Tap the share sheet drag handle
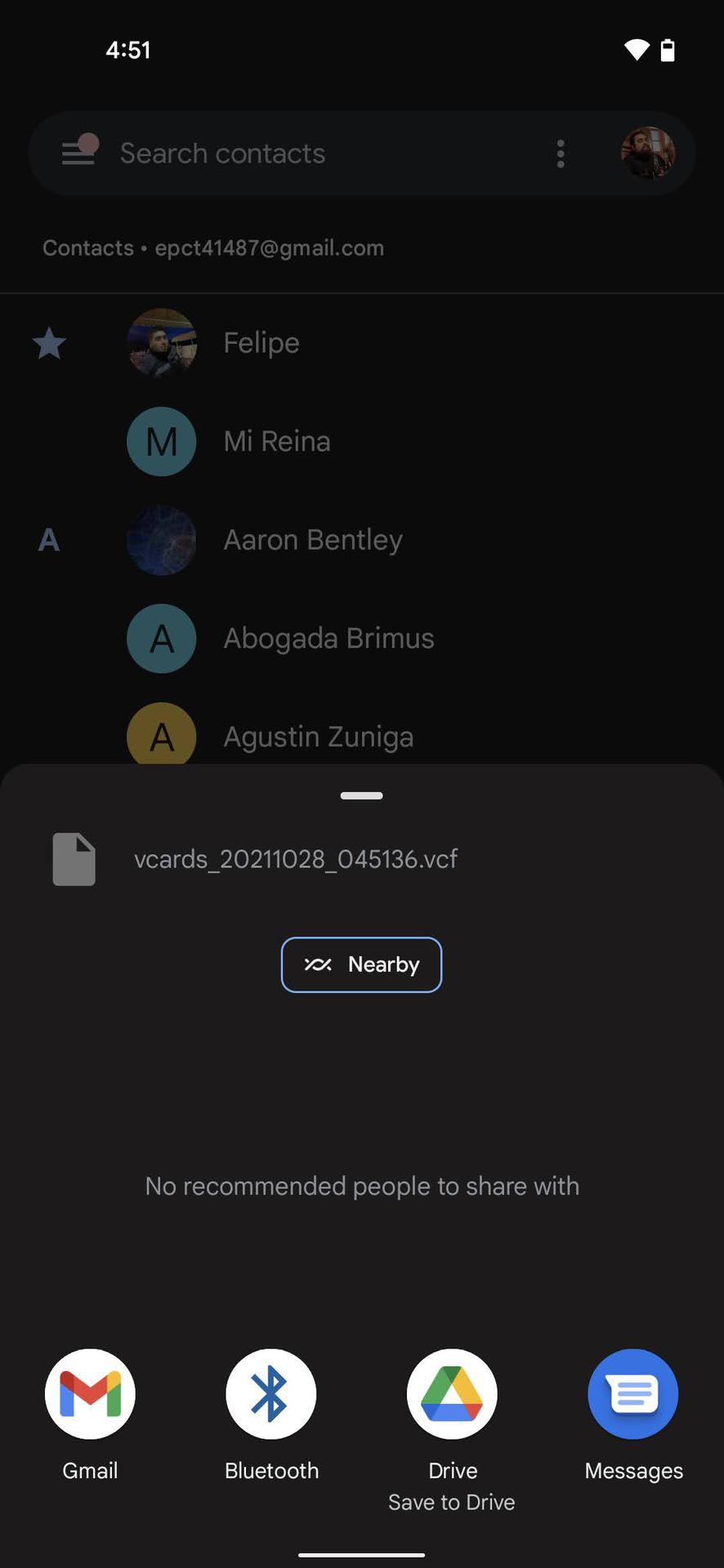The width and height of the screenshot is (724, 1568). (x=361, y=795)
